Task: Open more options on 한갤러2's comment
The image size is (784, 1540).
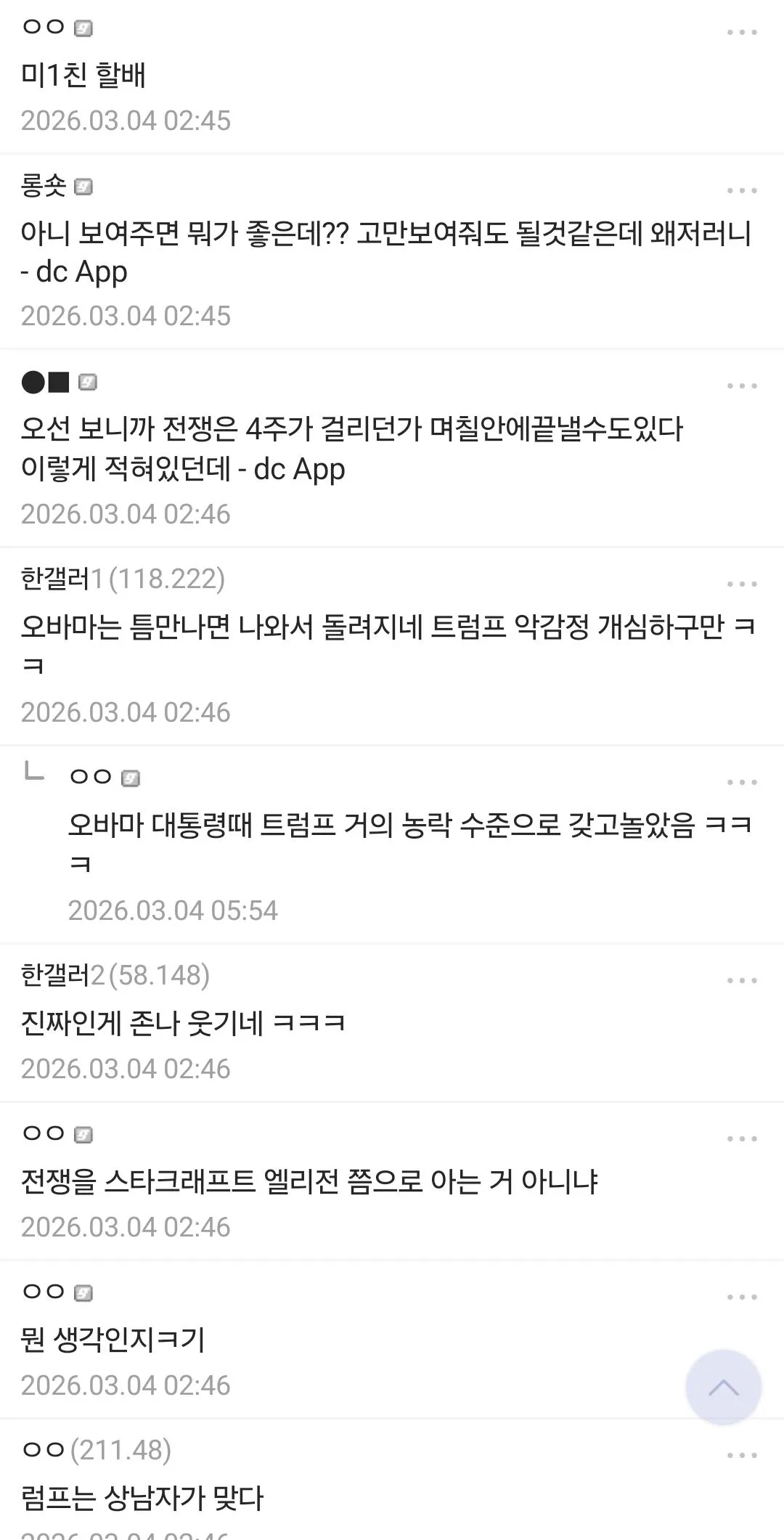Action: tap(742, 981)
